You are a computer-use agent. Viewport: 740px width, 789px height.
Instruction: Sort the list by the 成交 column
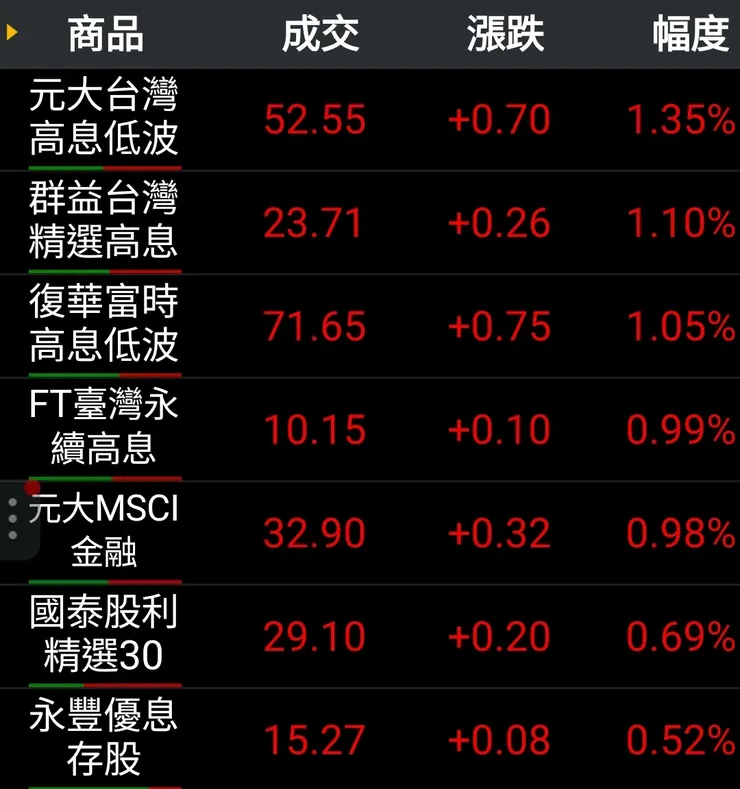pos(320,34)
